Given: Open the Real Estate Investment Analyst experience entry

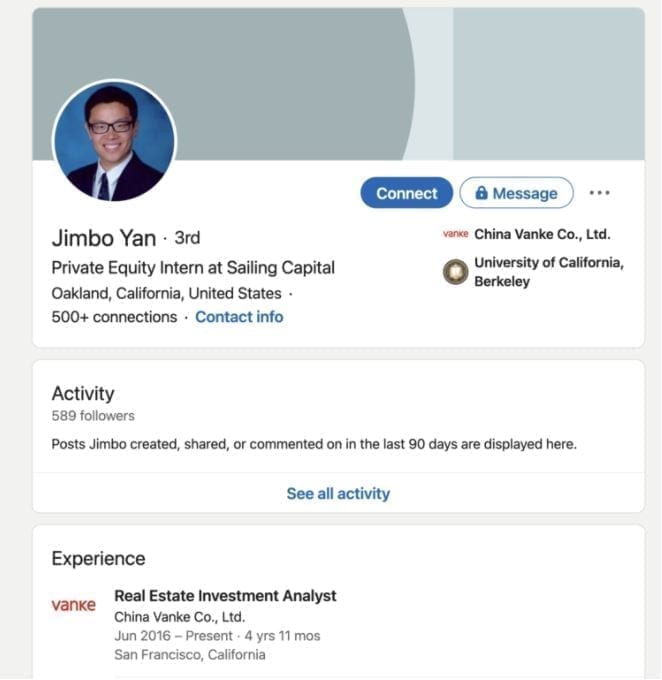Looking at the screenshot, I should (225, 596).
